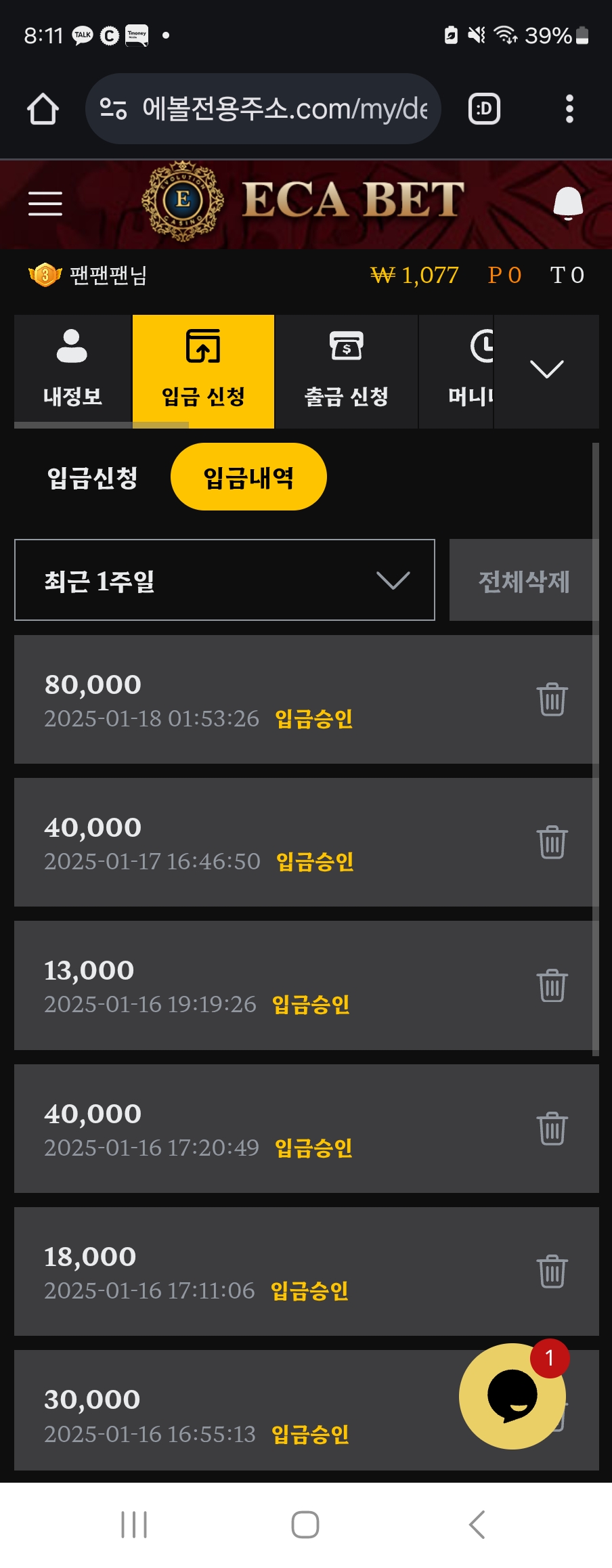Open the notifications bell
612x1568 pixels.
coord(567,203)
